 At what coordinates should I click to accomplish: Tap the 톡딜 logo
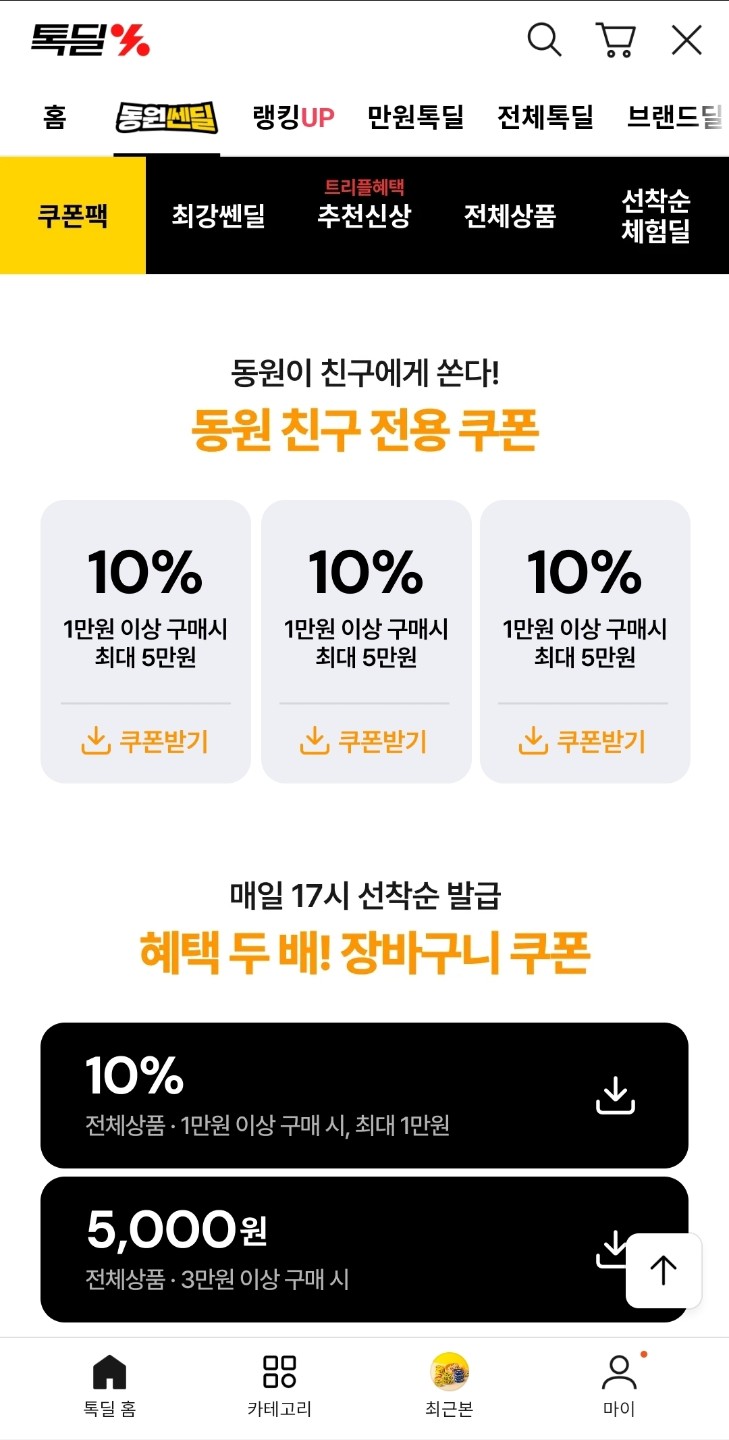[90, 40]
